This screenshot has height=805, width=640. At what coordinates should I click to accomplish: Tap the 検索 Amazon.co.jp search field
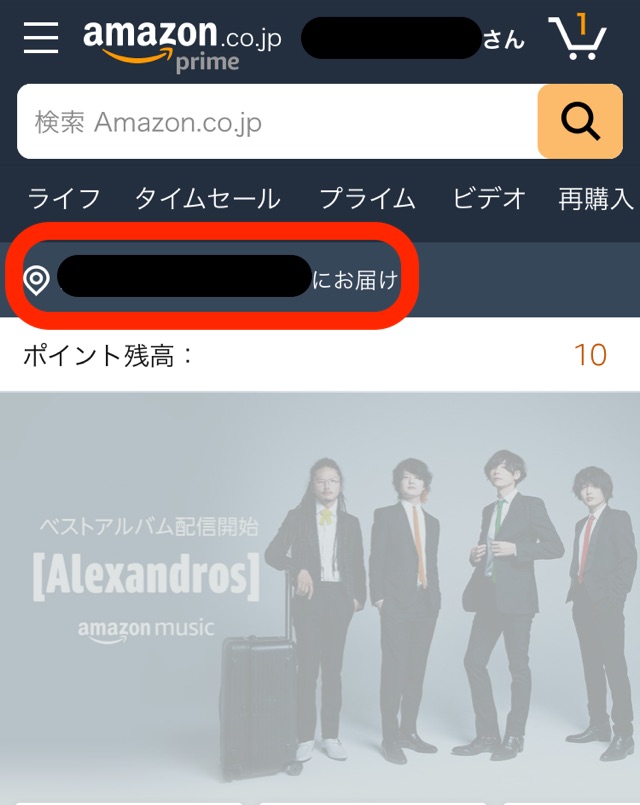277,122
